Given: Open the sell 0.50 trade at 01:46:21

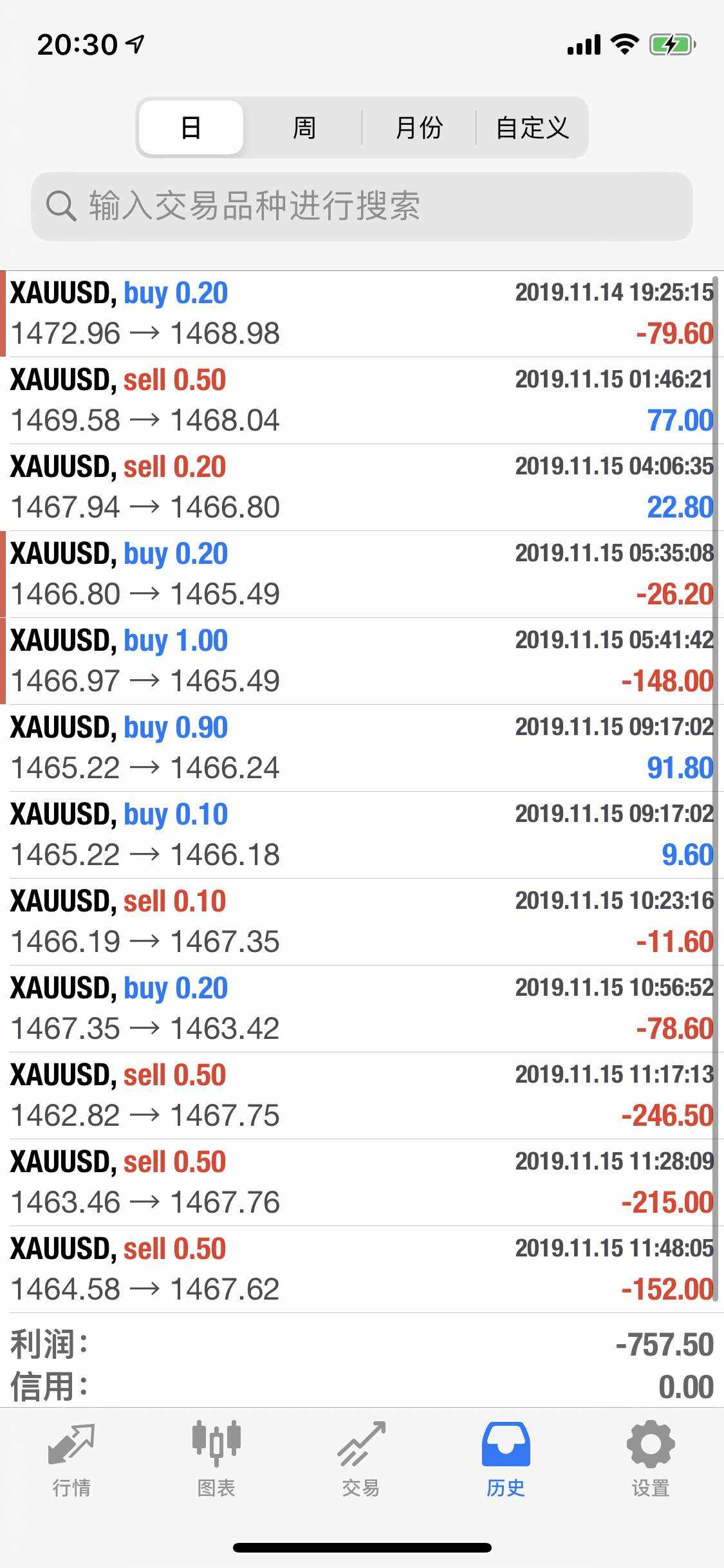Looking at the screenshot, I should 362,400.
